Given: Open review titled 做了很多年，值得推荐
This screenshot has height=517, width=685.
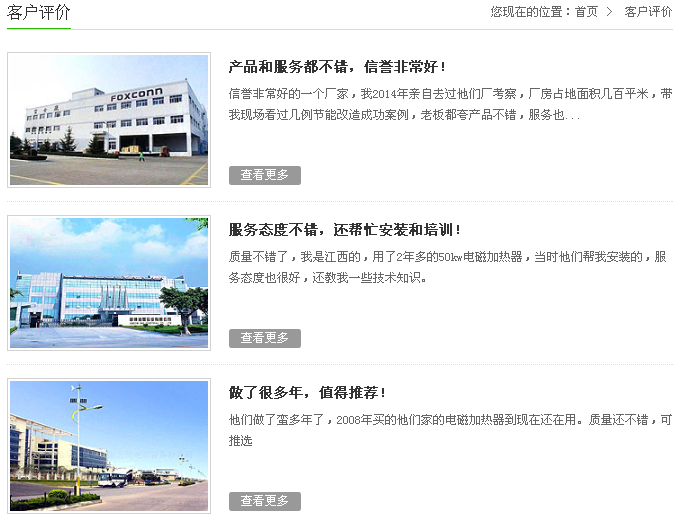Looking at the screenshot, I should 307,393.
